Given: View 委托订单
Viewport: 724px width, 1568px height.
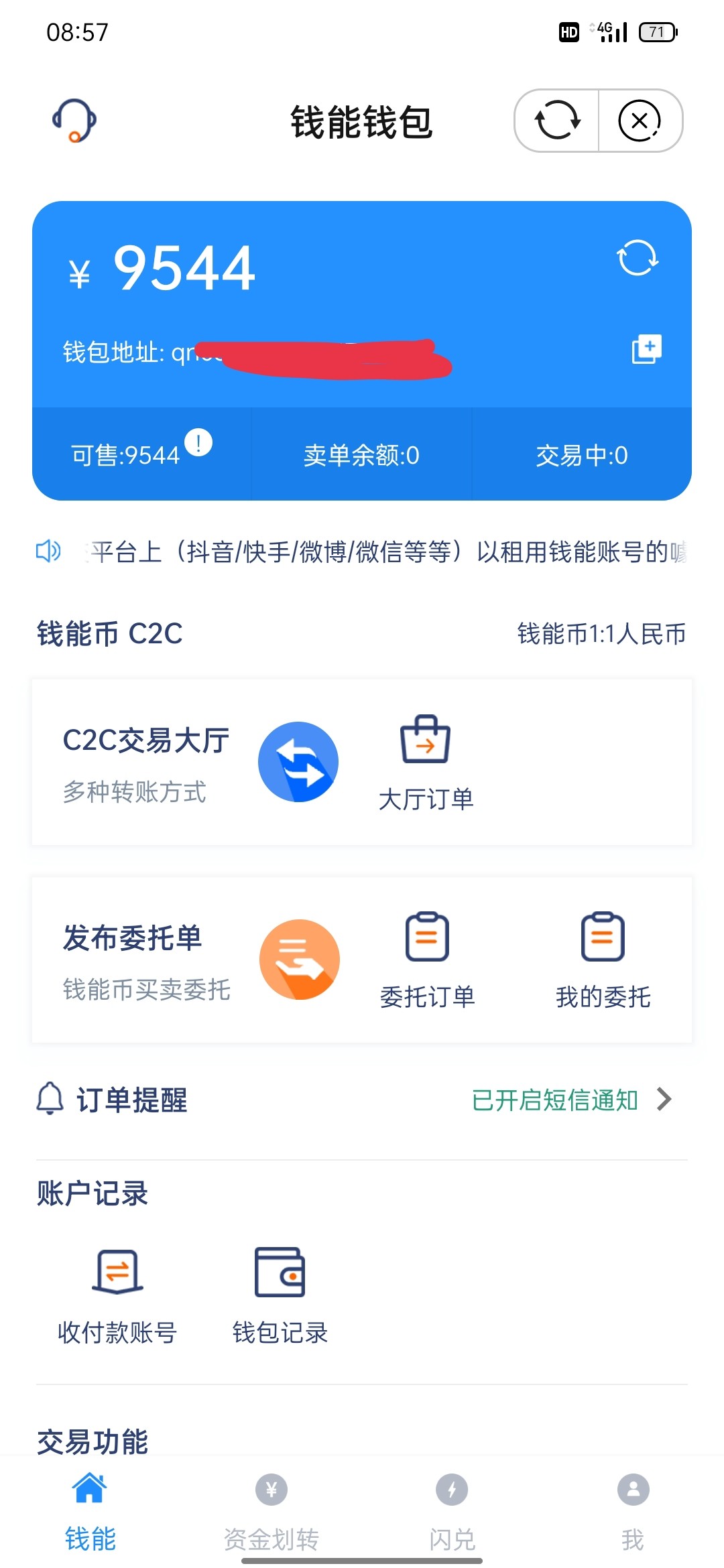Looking at the screenshot, I should click(x=427, y=960).
